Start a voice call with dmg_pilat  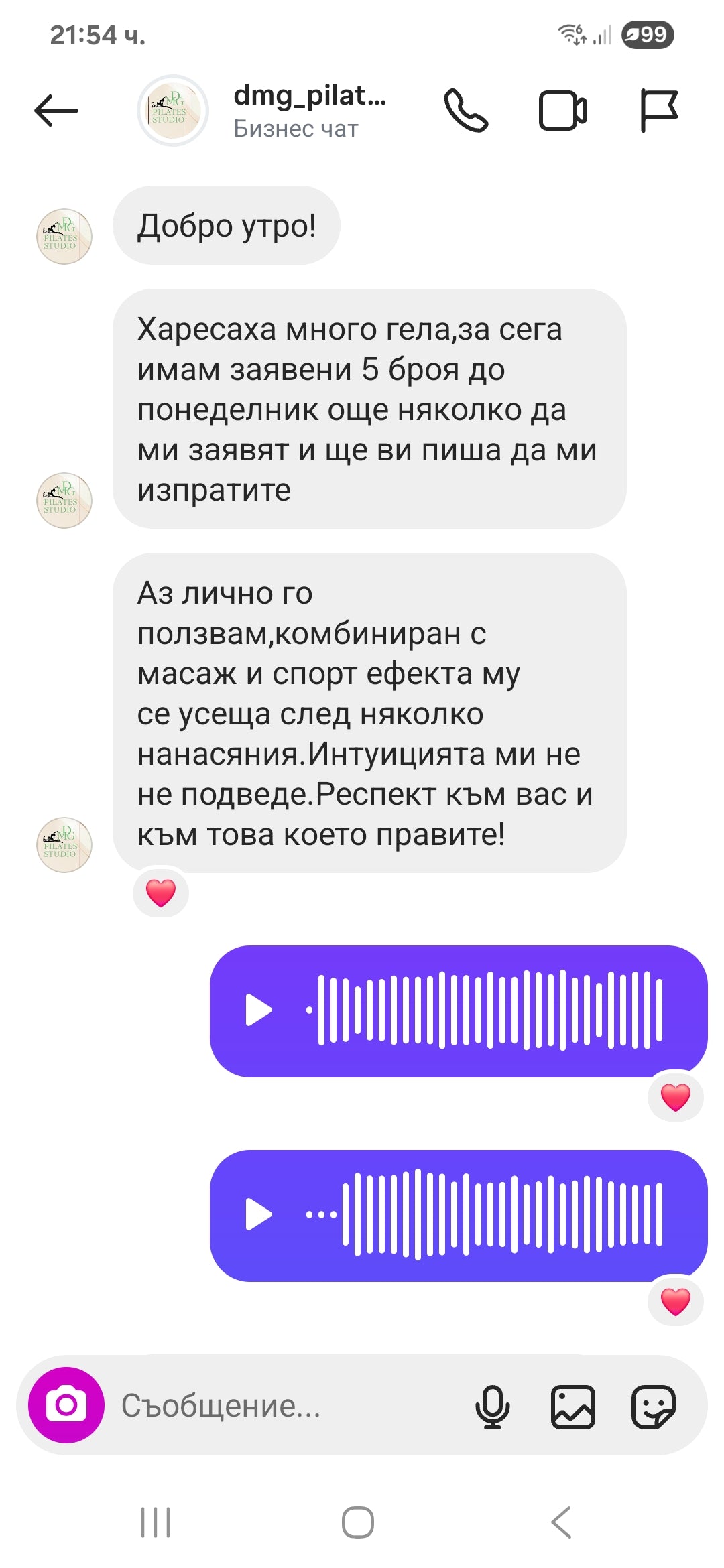pyautogui.click(x=466, y=111)
